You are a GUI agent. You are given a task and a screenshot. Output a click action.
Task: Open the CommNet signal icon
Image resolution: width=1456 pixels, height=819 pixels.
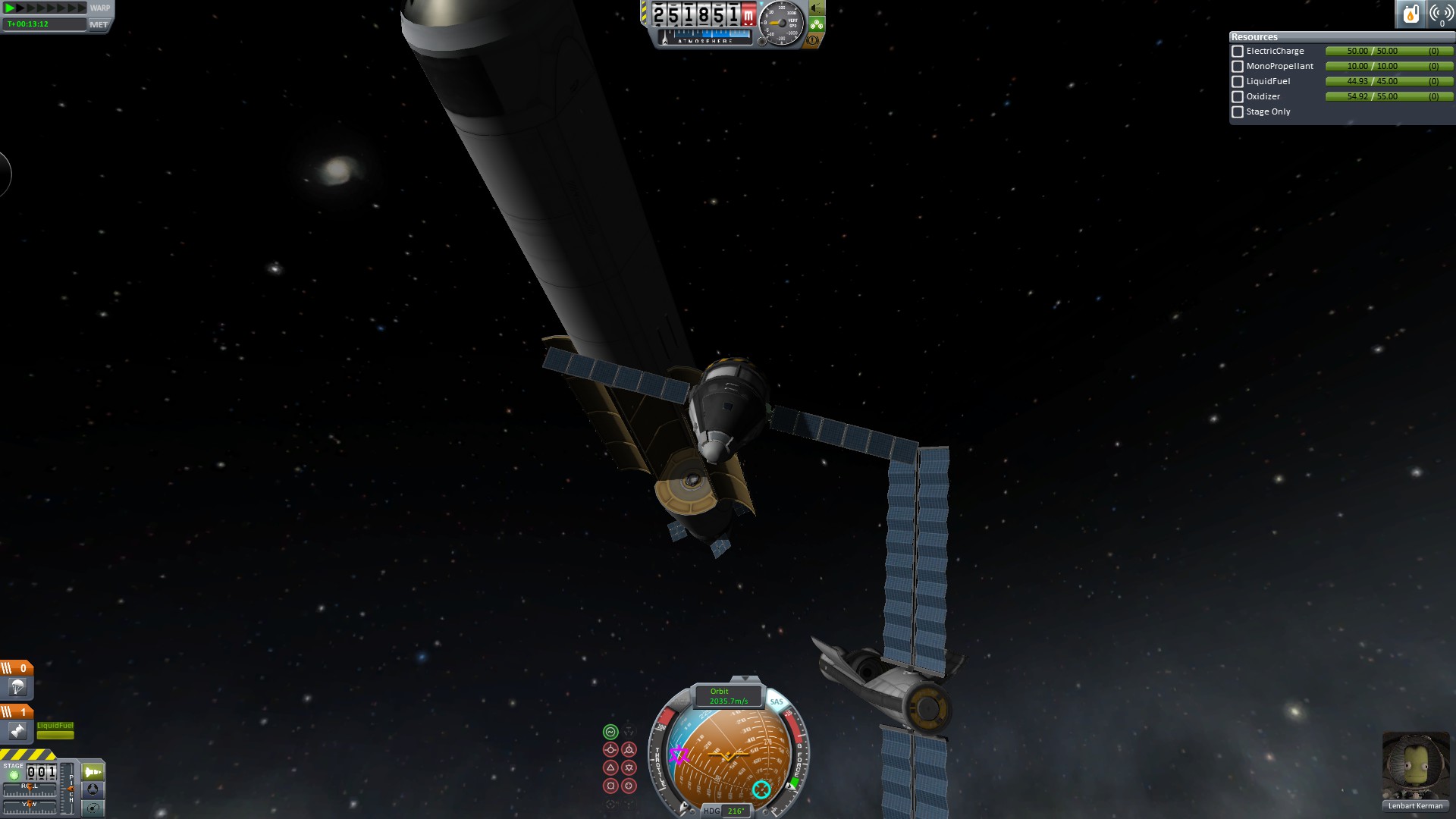tap(1441, 14)
